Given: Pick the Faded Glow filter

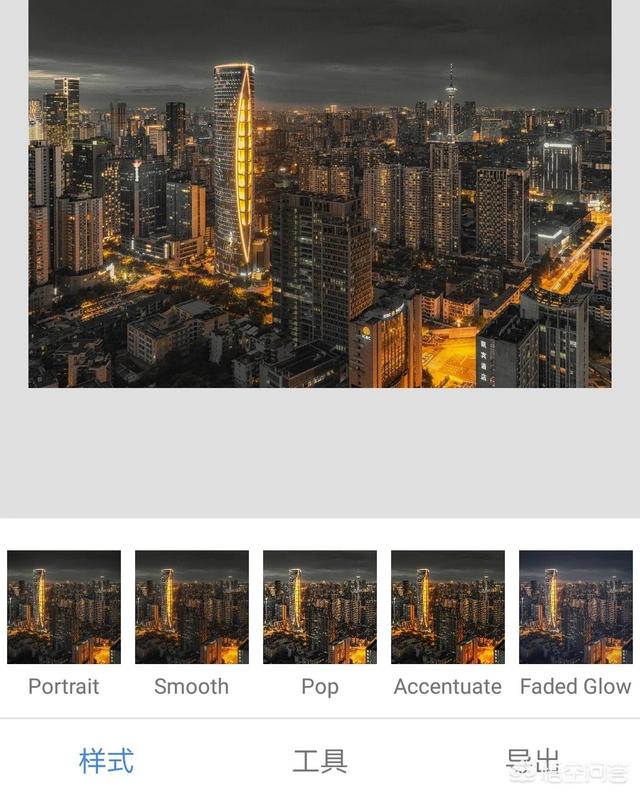Looking at the screenshot, I should click(576, 608).
